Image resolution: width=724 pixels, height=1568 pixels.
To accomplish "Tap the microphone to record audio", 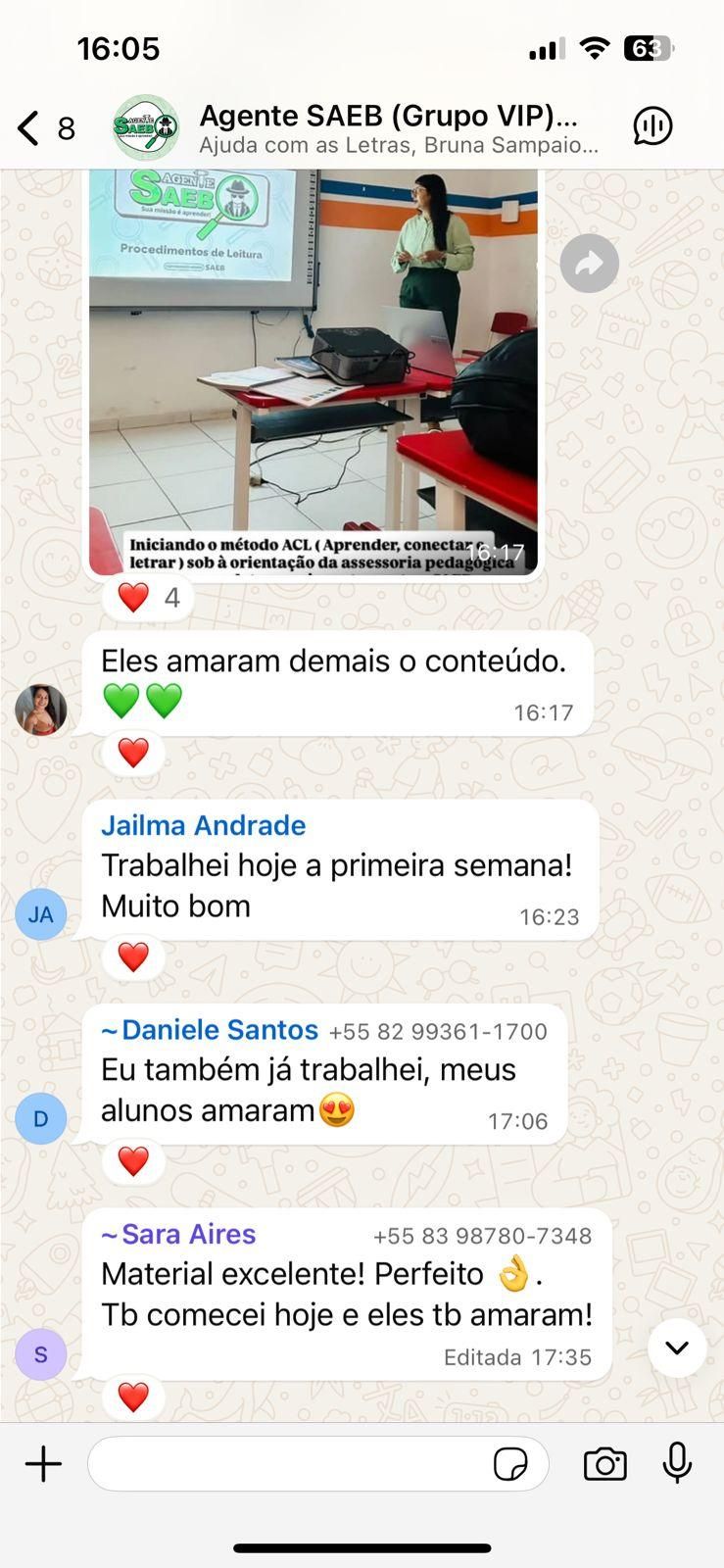I will 677,1464.
